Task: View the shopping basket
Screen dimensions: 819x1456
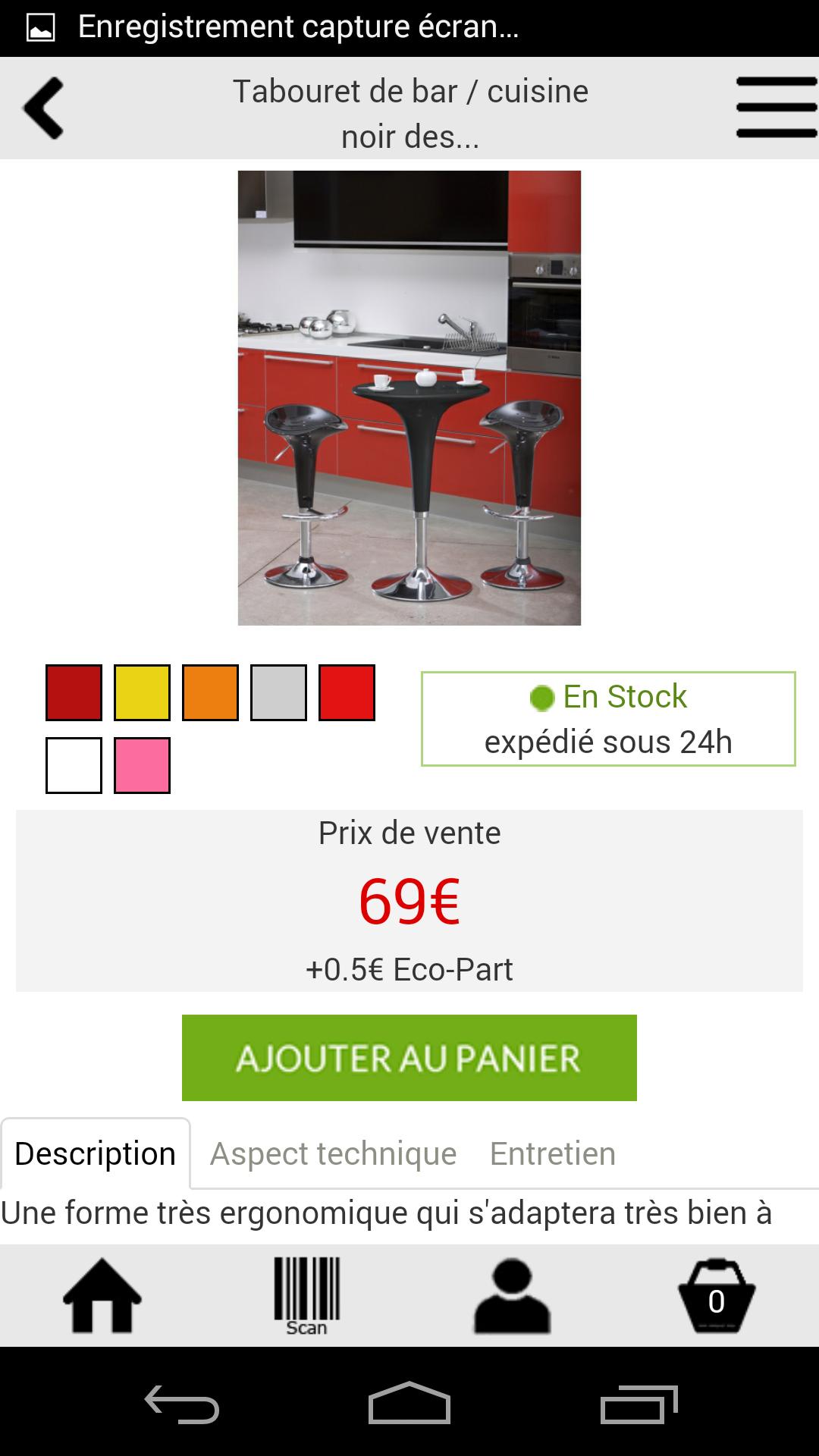Action: 716,1295
